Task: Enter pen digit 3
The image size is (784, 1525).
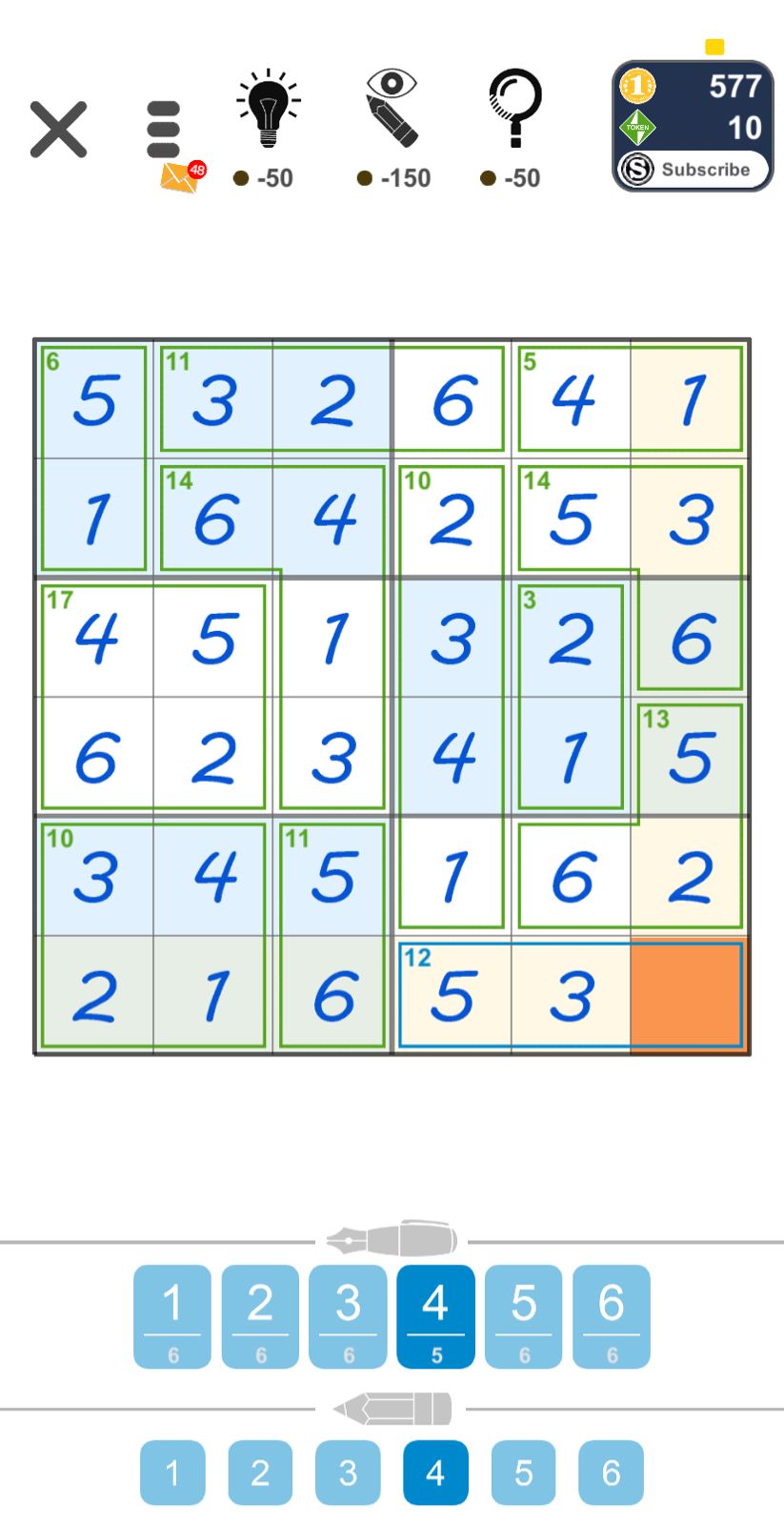Action: (348, 1316)
